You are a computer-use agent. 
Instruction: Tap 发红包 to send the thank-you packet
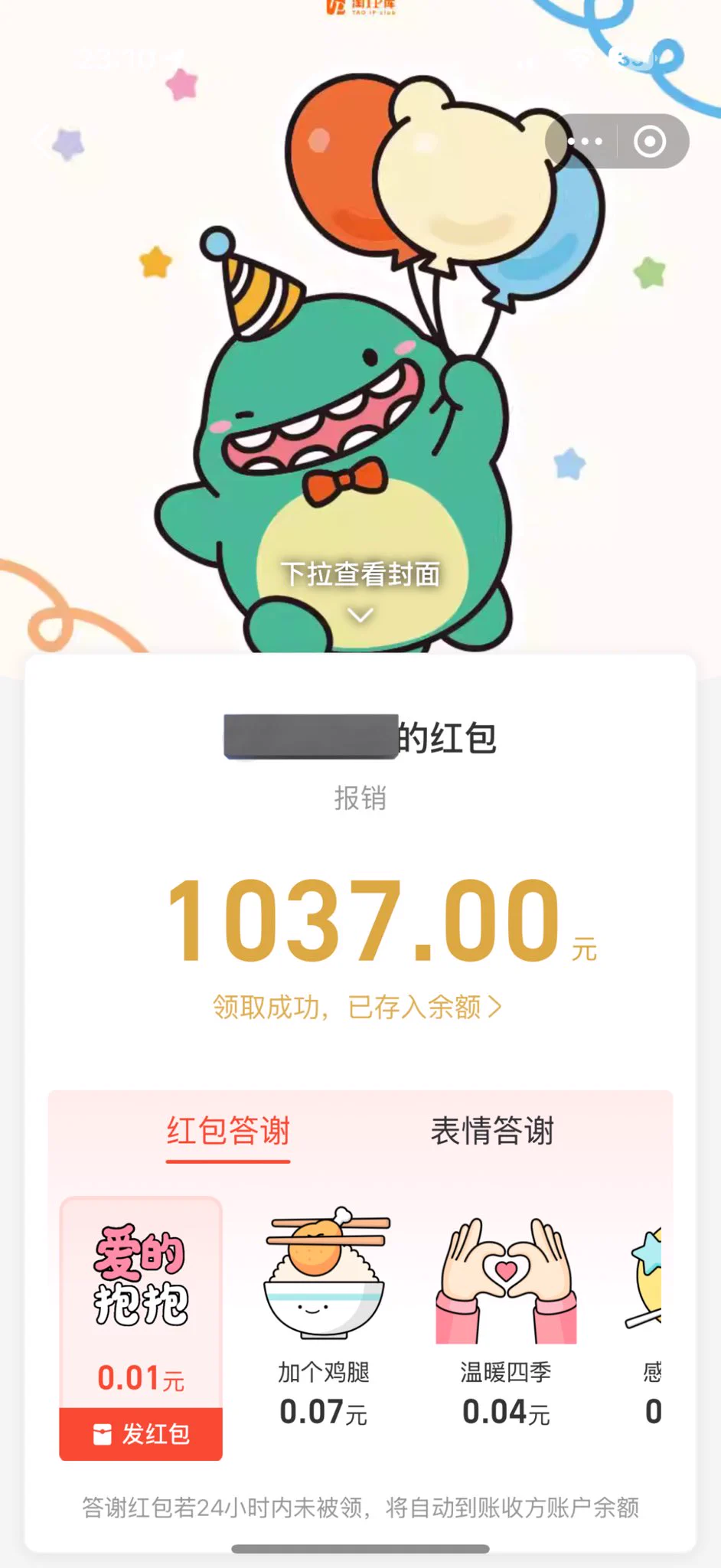click(x=141, y=1433)
